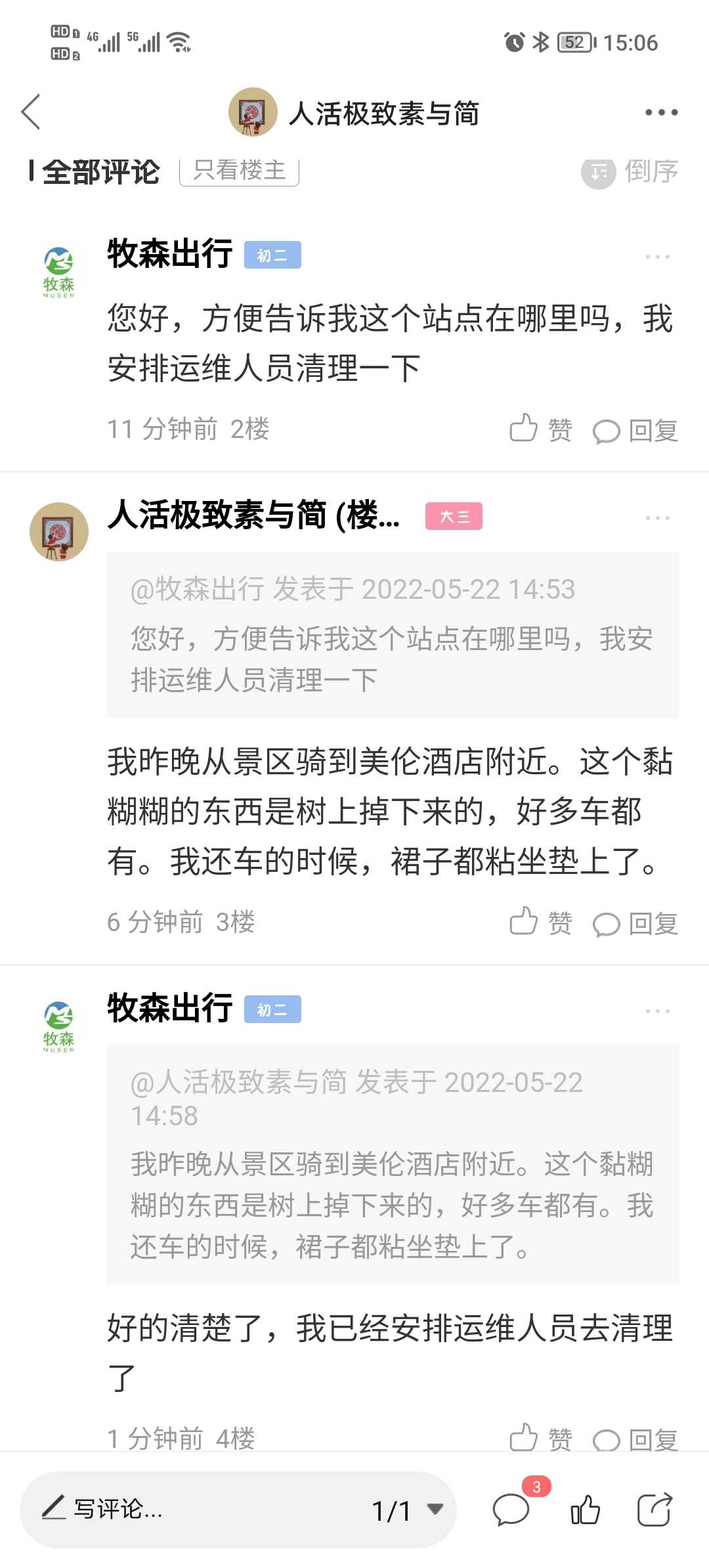
Task: Like the 2楼 comment by 牧森出行
Action: coord(540,429)
